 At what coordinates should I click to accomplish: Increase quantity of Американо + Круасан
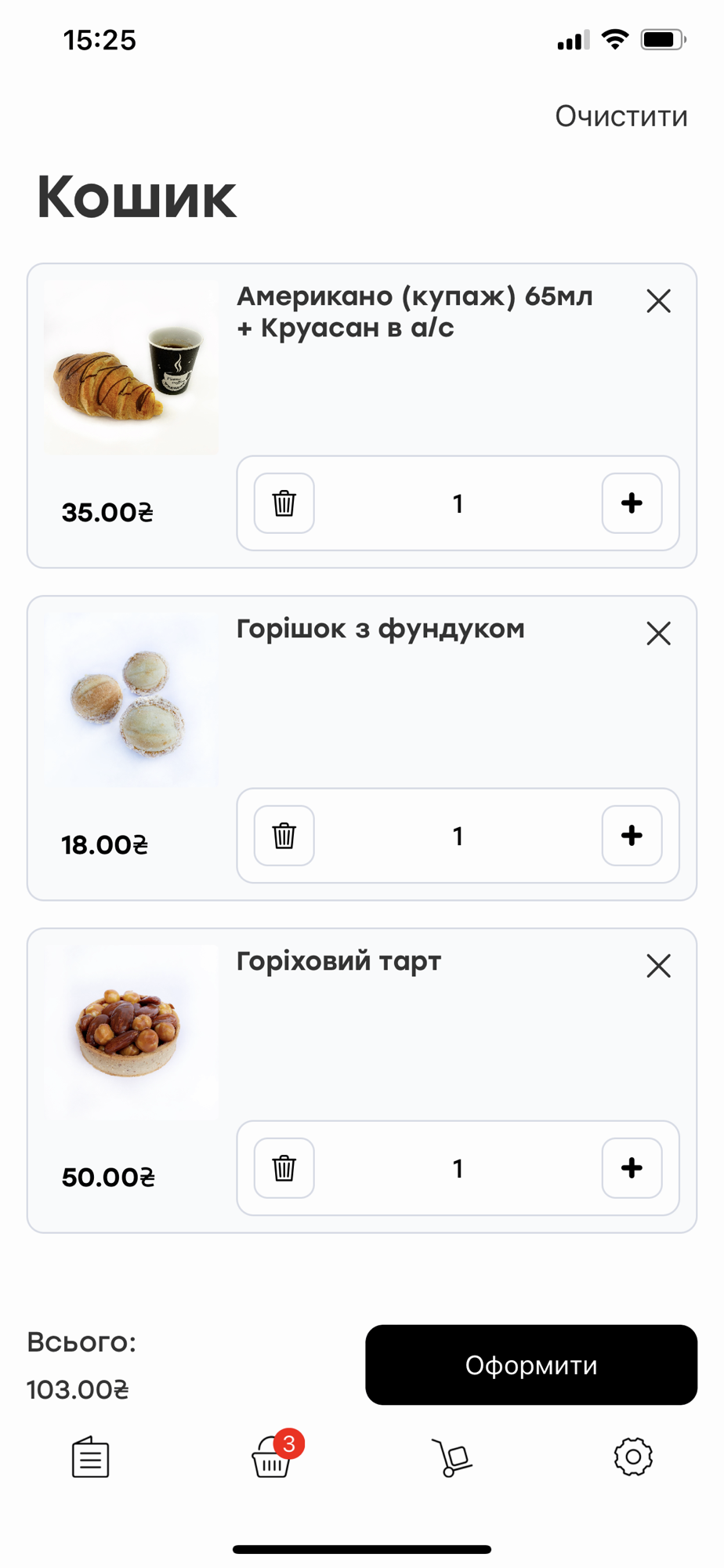(x=632, y=503)
